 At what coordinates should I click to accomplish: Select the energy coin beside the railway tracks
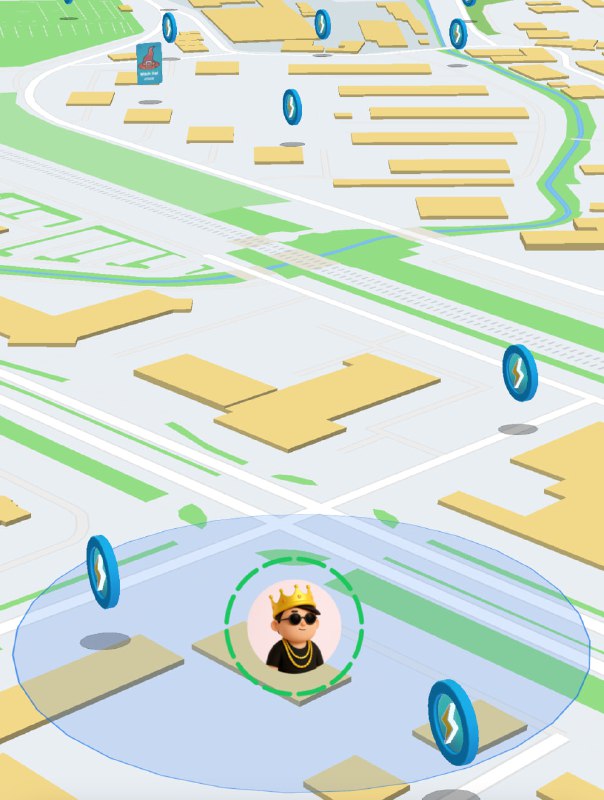click(x=520, y=372)
